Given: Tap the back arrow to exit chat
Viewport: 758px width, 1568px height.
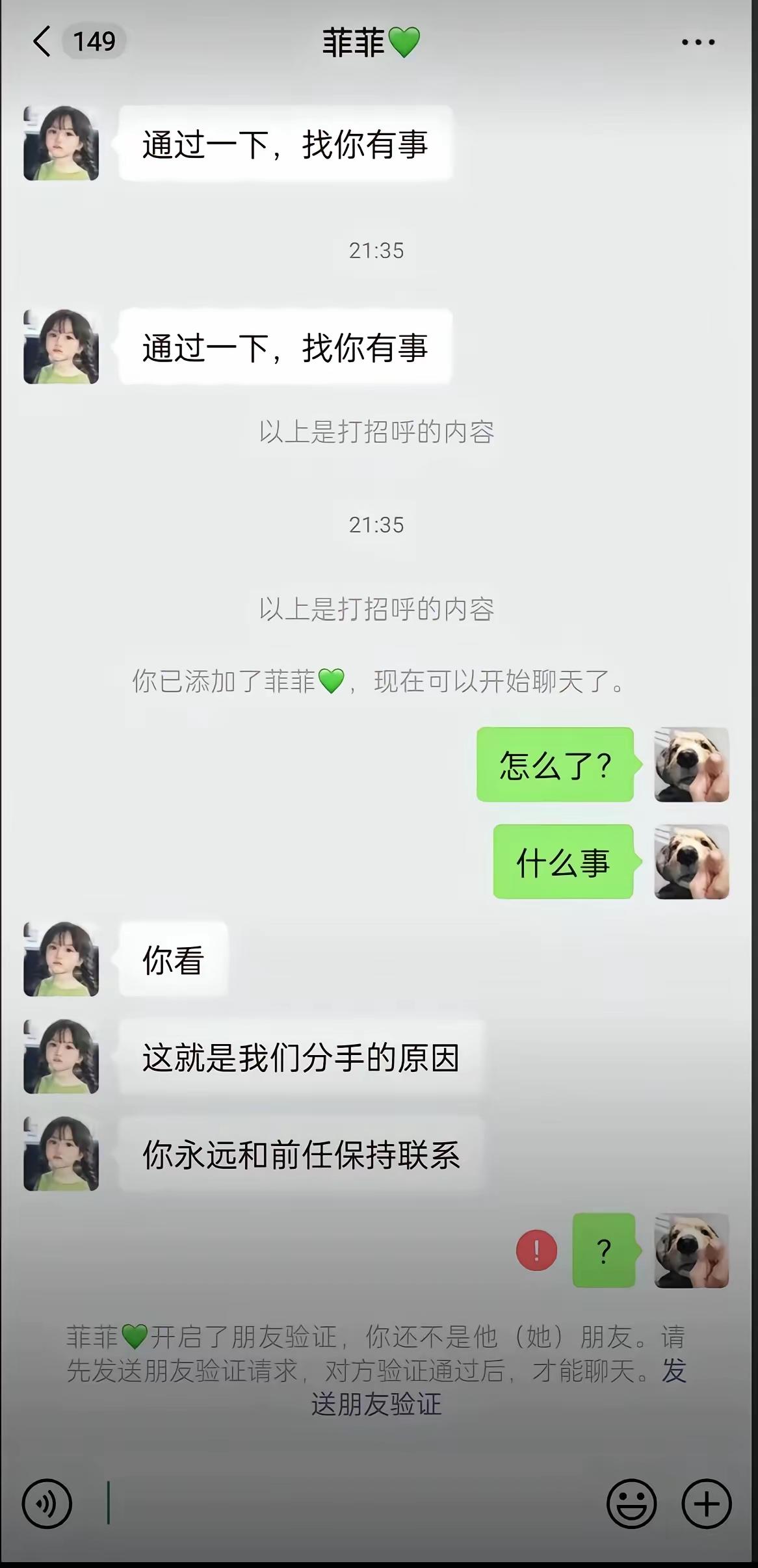Looking at the screenshot, I should click(40, 42).
